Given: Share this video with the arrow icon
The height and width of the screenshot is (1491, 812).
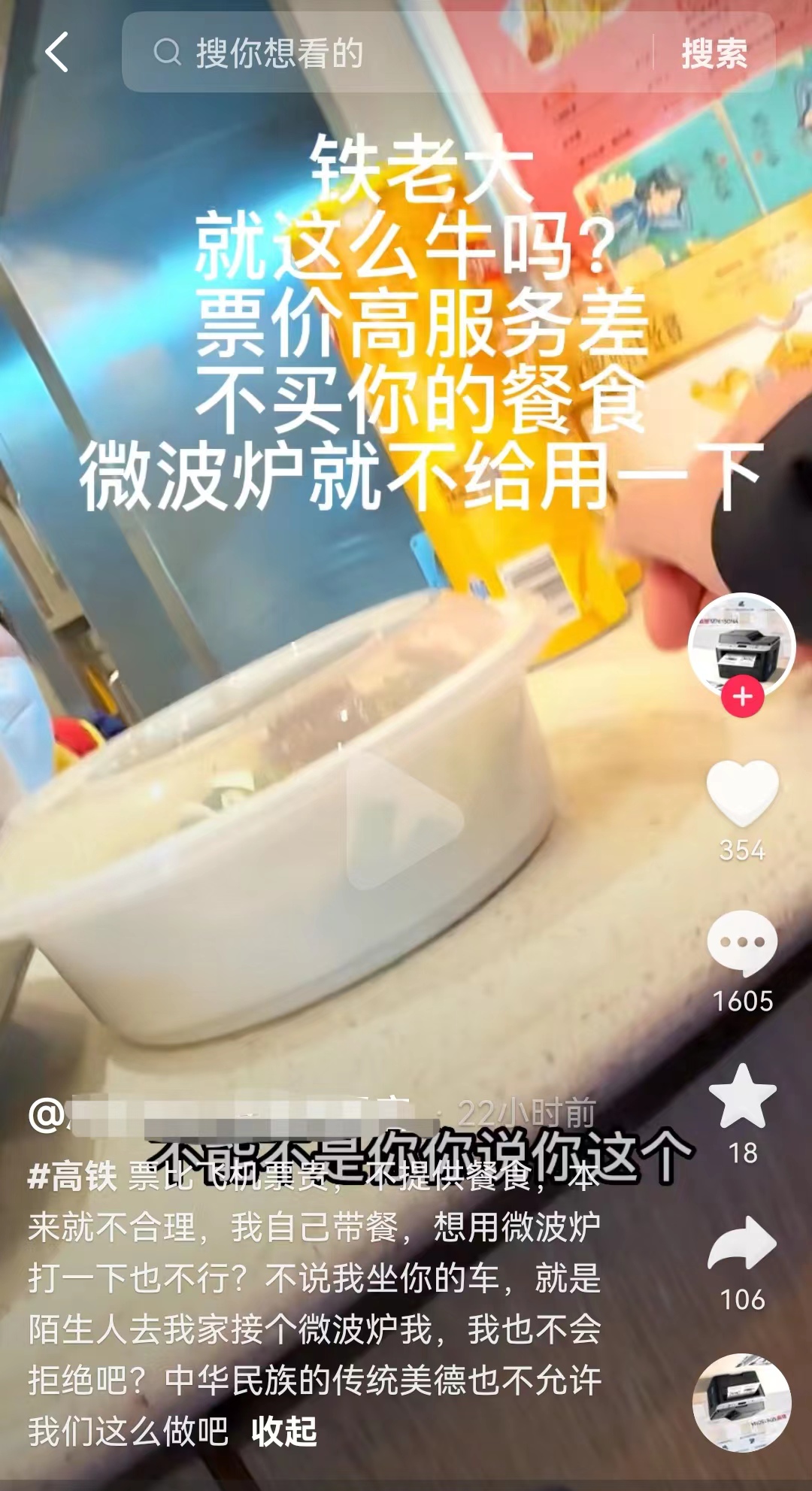Looking at the screenshot, I should click(x=742, y=1244).
